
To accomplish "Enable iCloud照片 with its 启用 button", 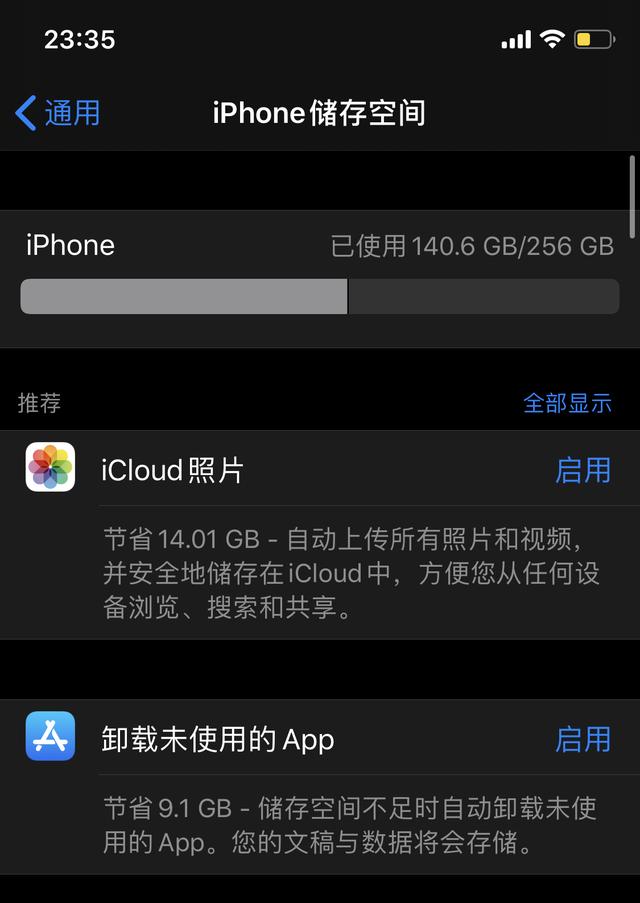I will pos(582,470).
